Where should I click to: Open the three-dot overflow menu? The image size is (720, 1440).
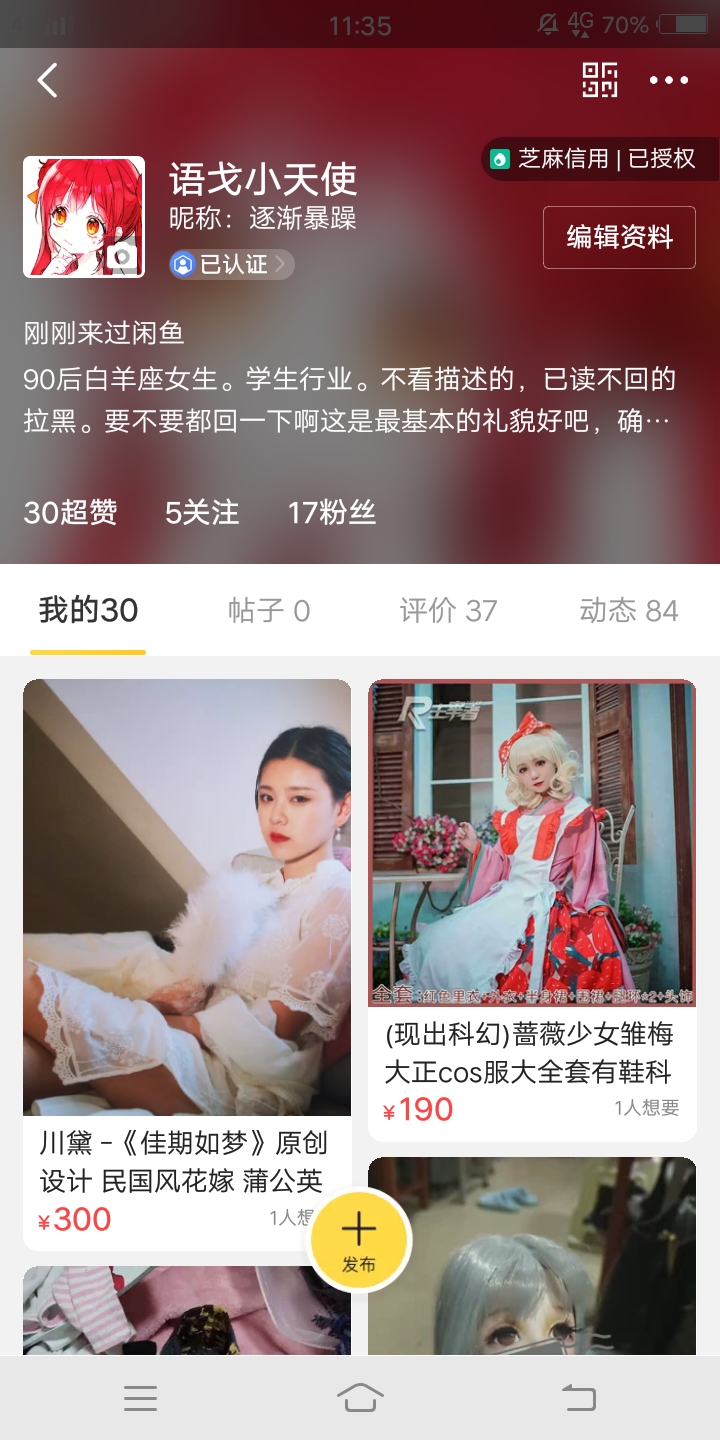pos(669,80)
